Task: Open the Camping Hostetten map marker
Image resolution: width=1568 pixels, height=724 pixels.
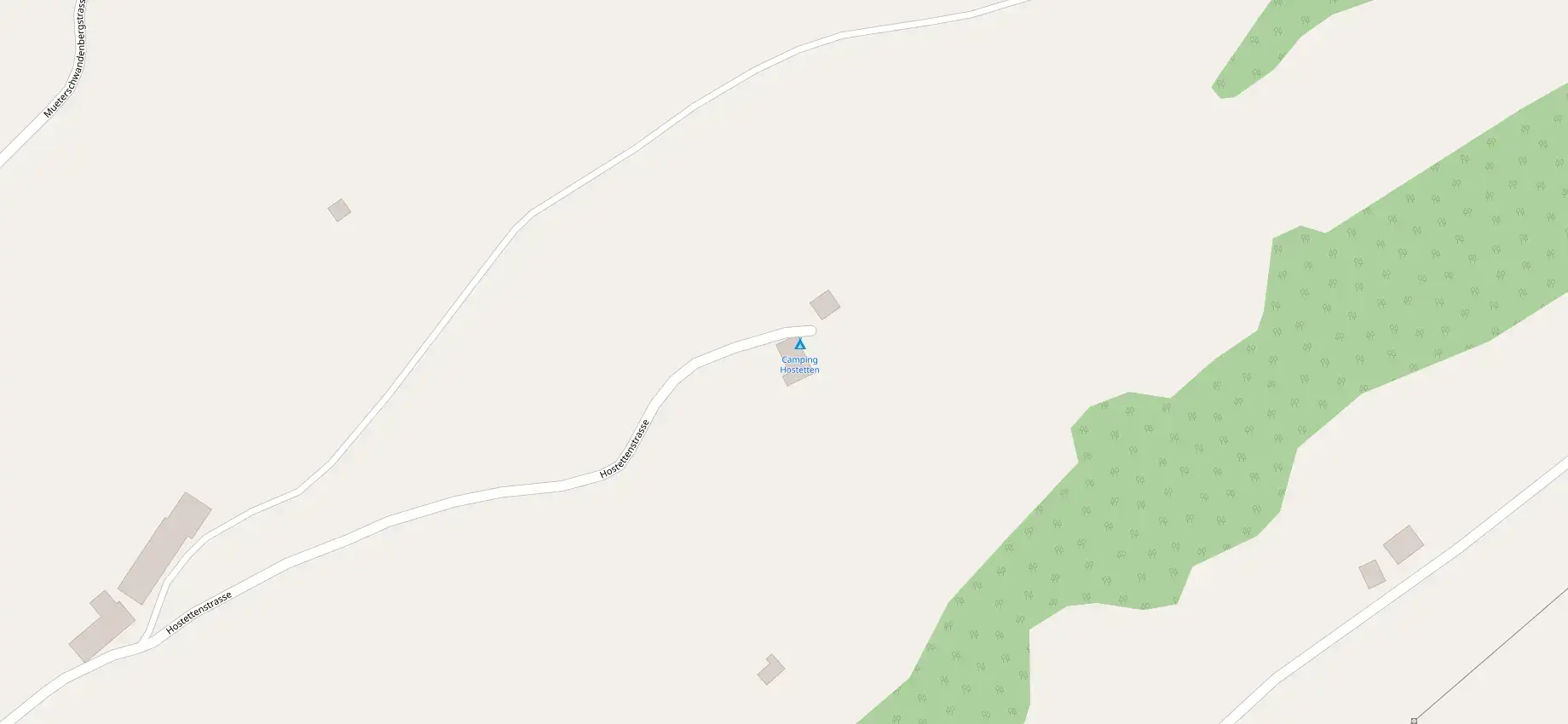Action: (799, 344)
